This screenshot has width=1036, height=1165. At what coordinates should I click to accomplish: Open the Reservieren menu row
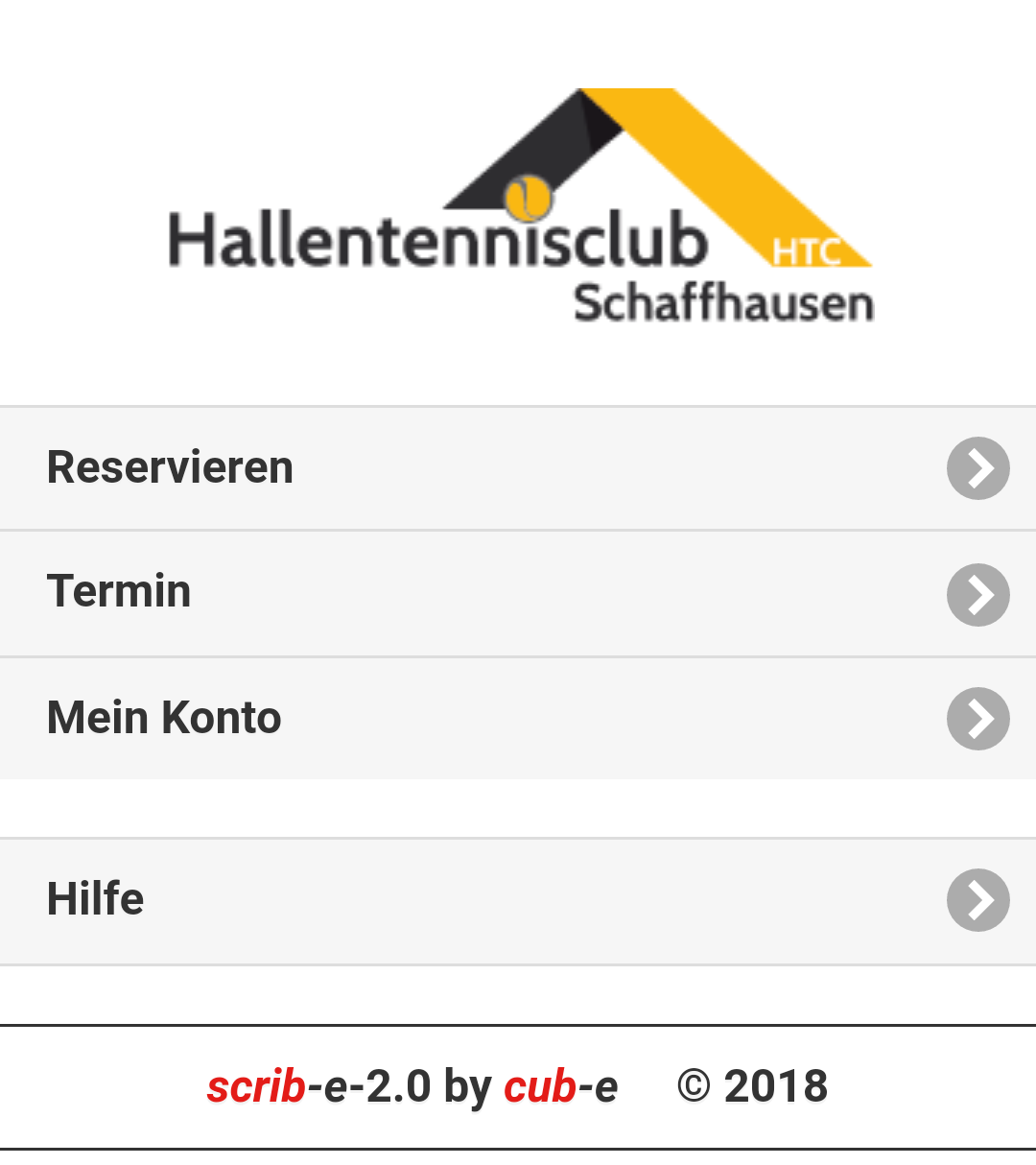pyautogui.click(x=518, y=468)
